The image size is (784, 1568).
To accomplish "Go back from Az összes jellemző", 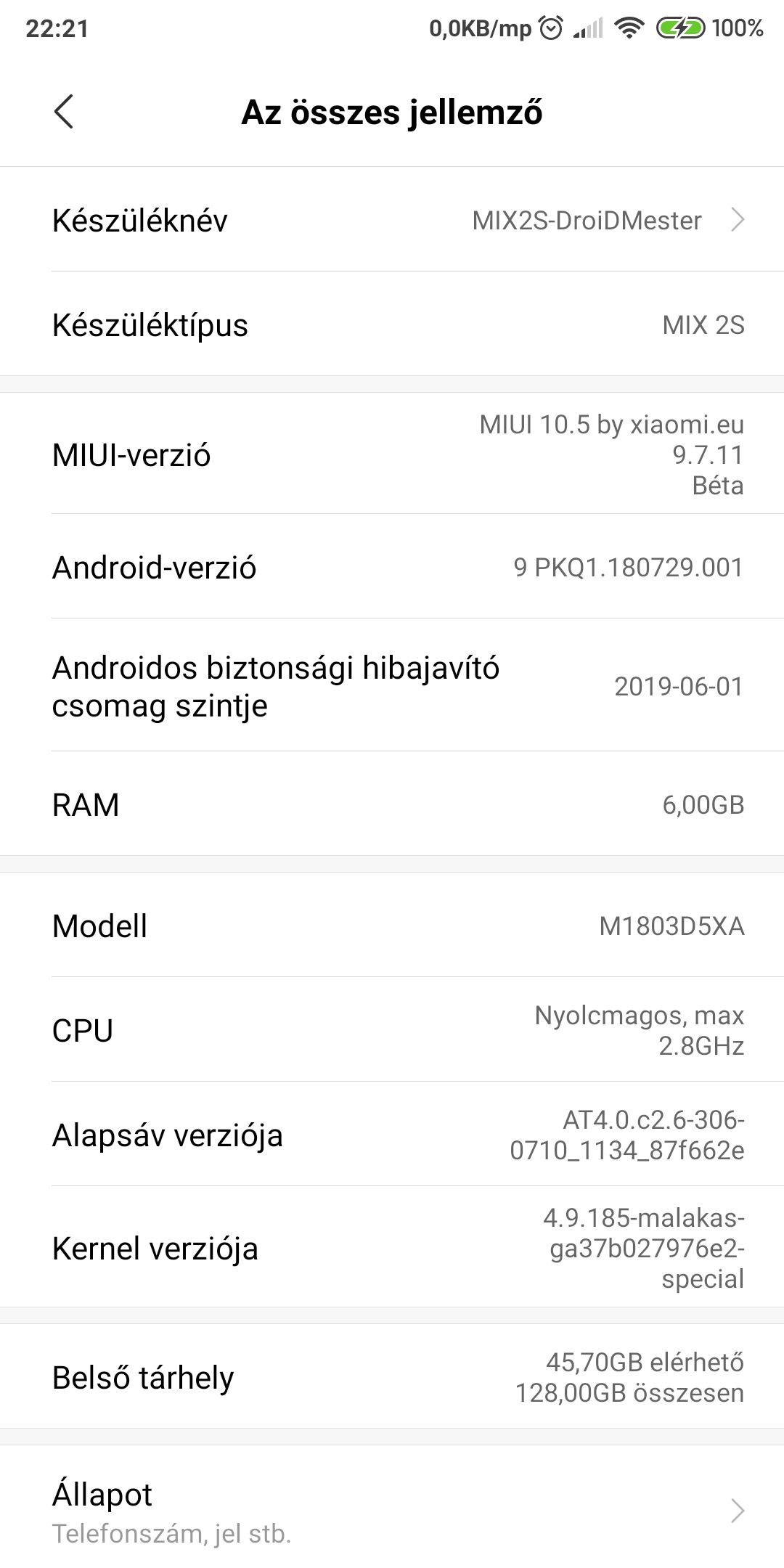I will 64,112.
